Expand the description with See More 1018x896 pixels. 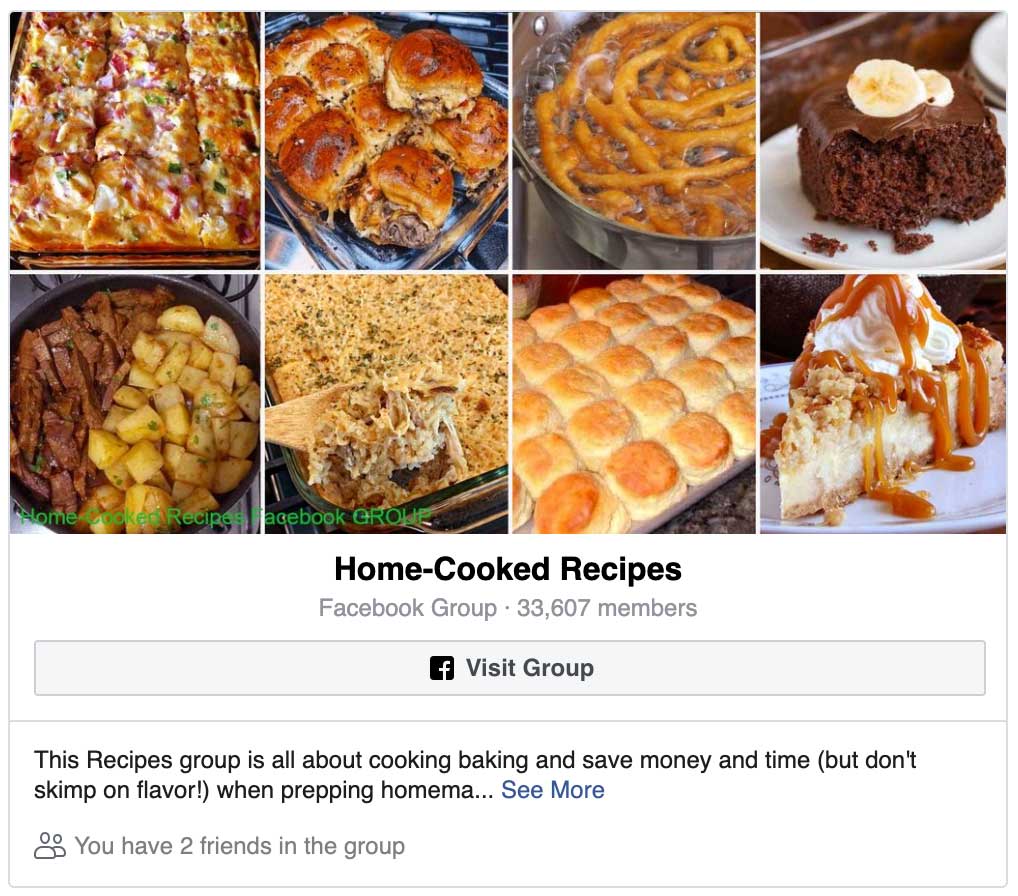[552, 790]
